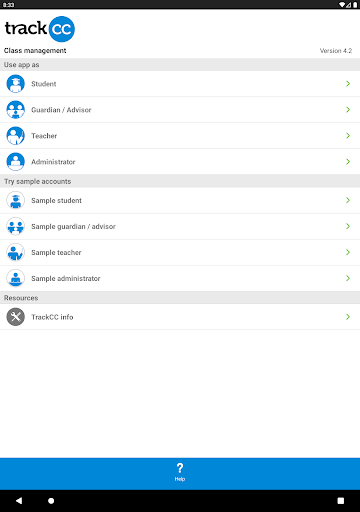Open the Sample administrator account

coord(180,278)
